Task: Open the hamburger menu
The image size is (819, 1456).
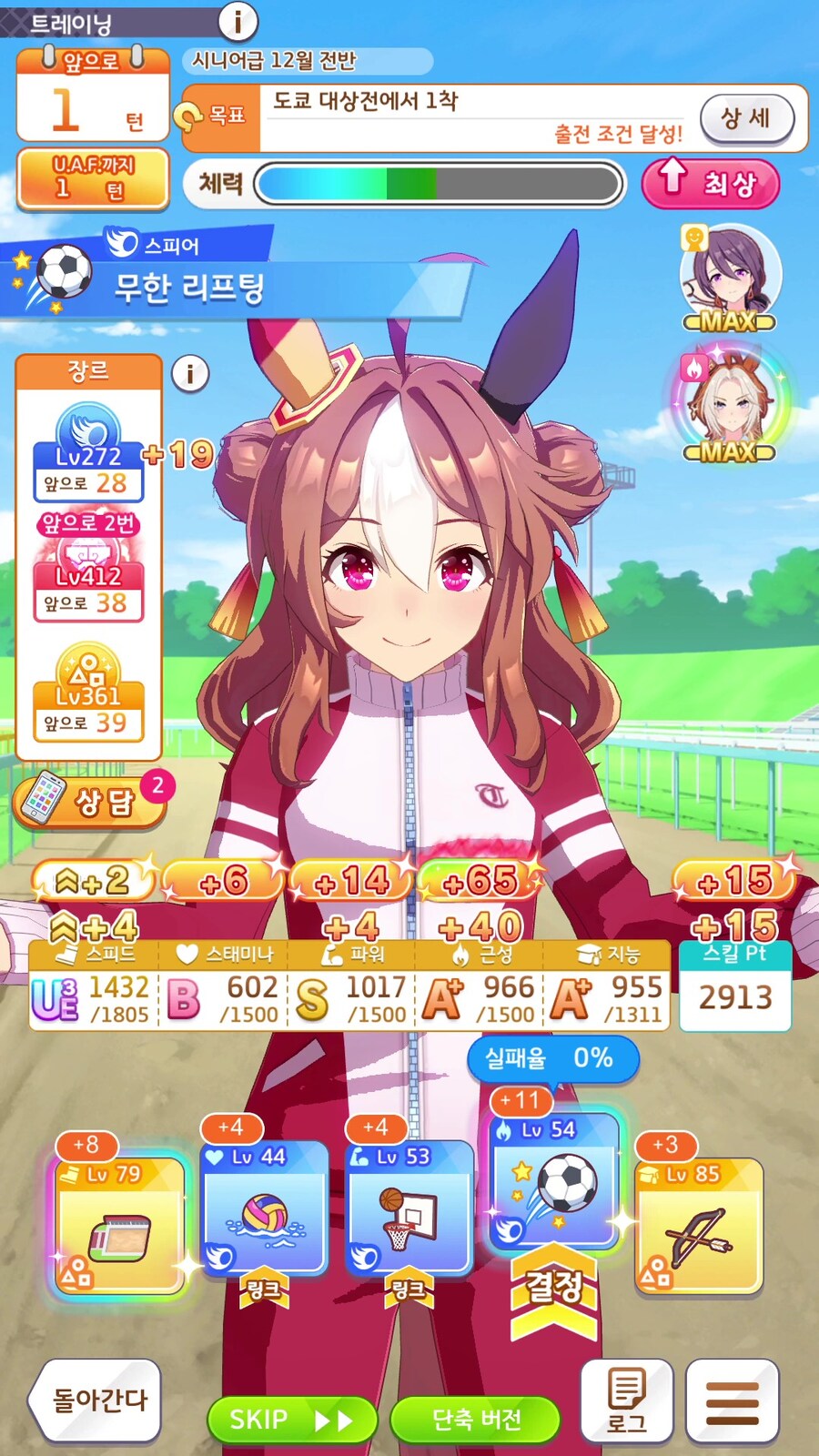Action: coord(732,1401)
